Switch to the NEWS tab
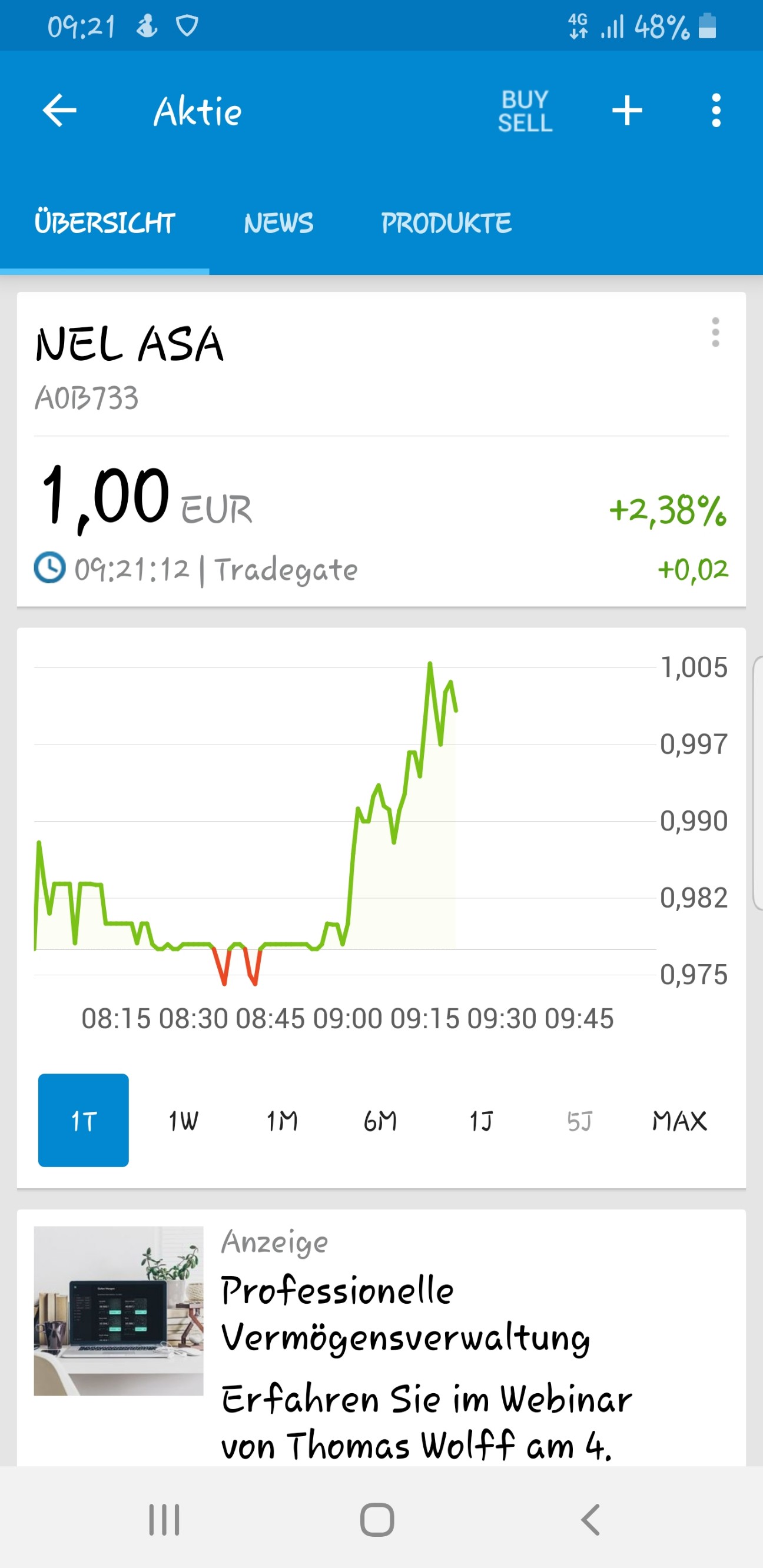The width and height of the screenshot is (763, 1568). coord(279,223)
